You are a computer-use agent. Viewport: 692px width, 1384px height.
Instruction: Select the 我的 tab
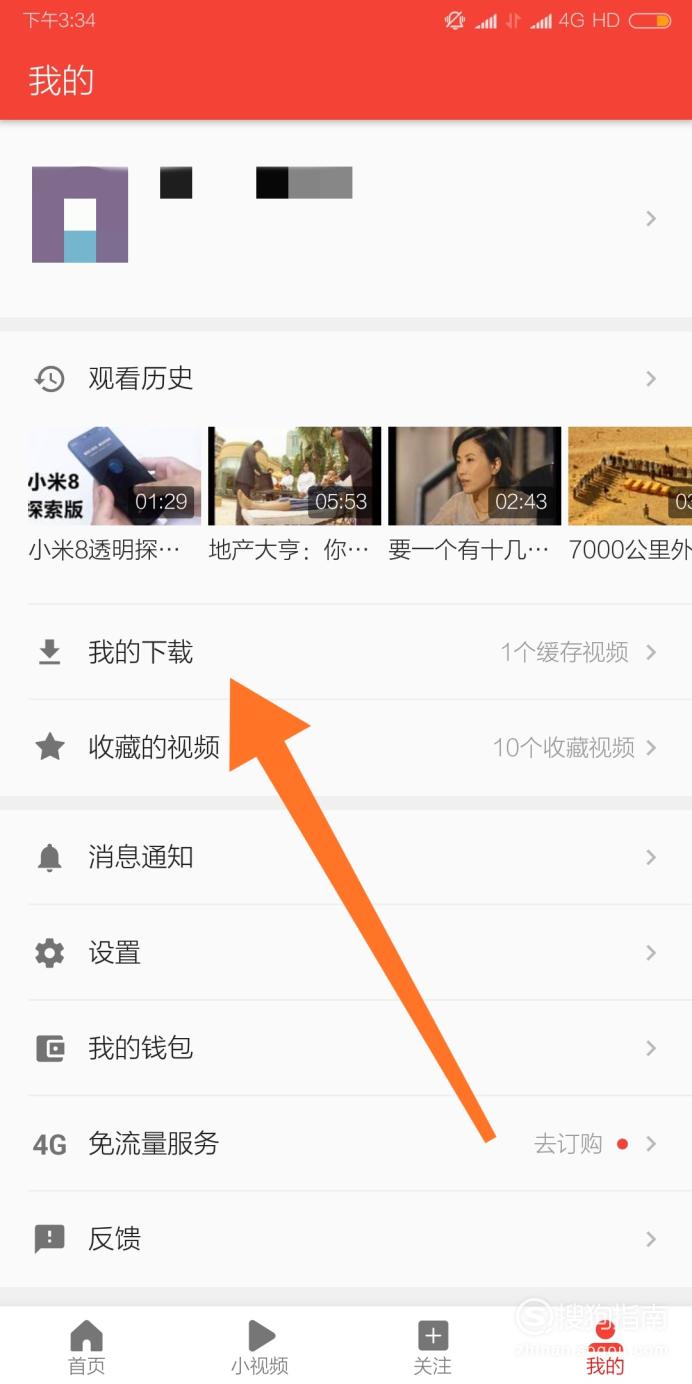tap(605, 1346)
